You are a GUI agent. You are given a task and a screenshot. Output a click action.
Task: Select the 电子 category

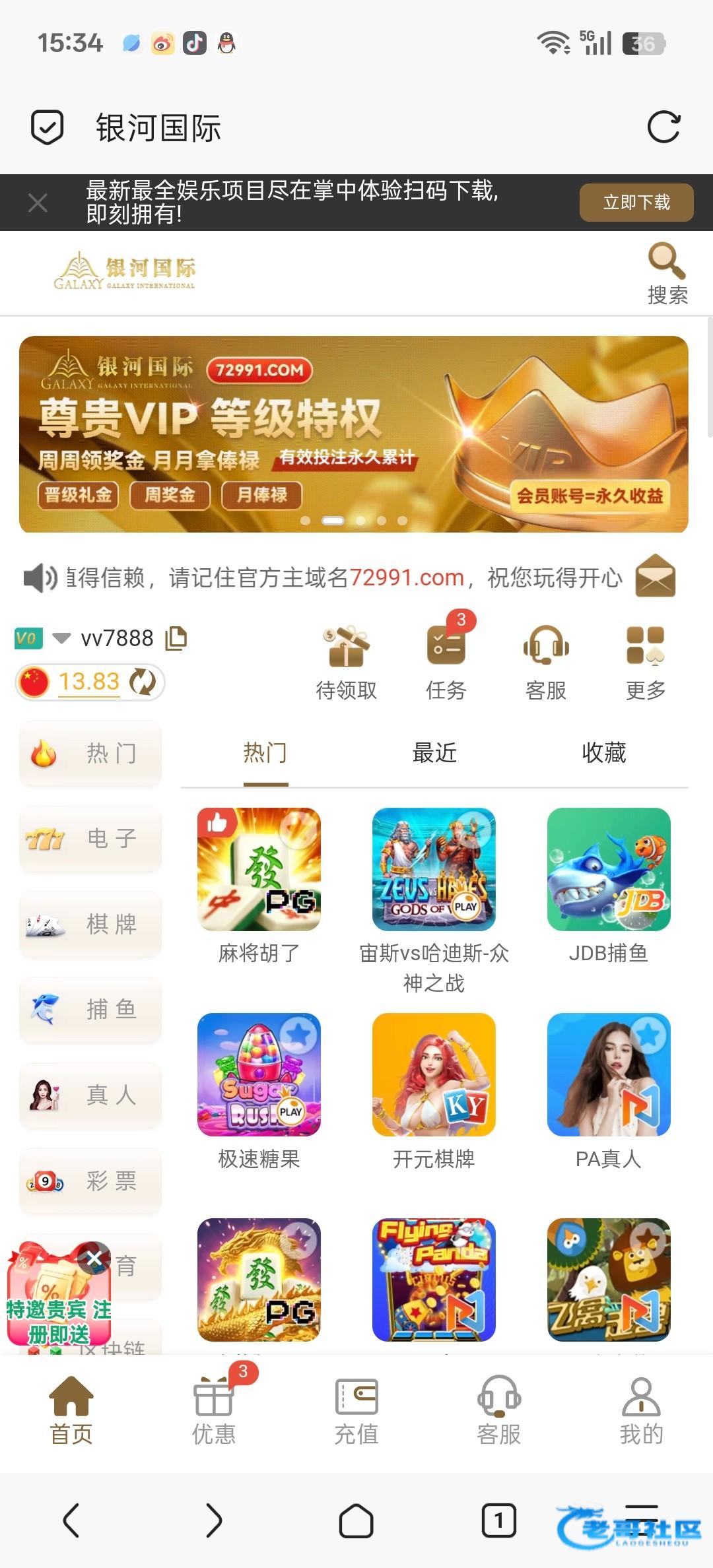[x=91, y=838]
